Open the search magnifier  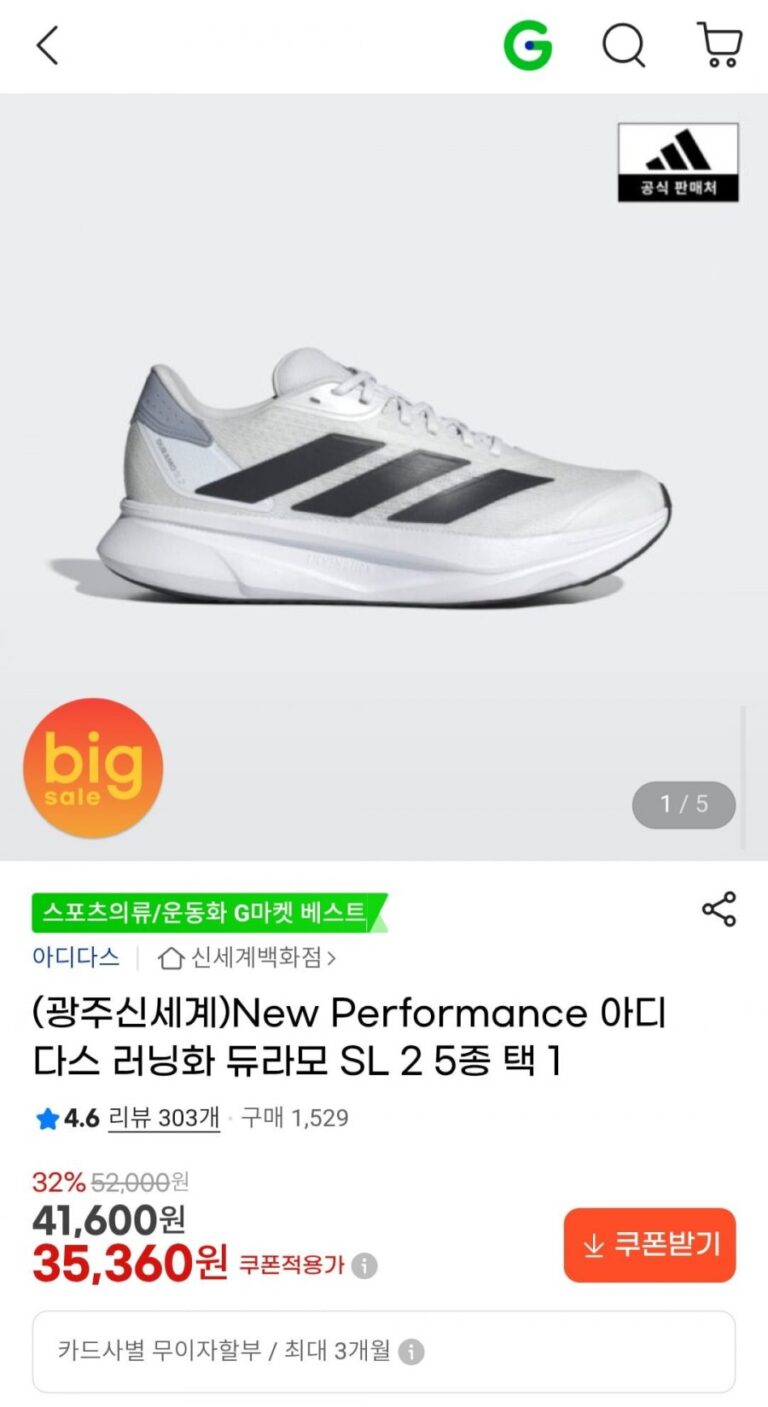[x=623, y=46]
